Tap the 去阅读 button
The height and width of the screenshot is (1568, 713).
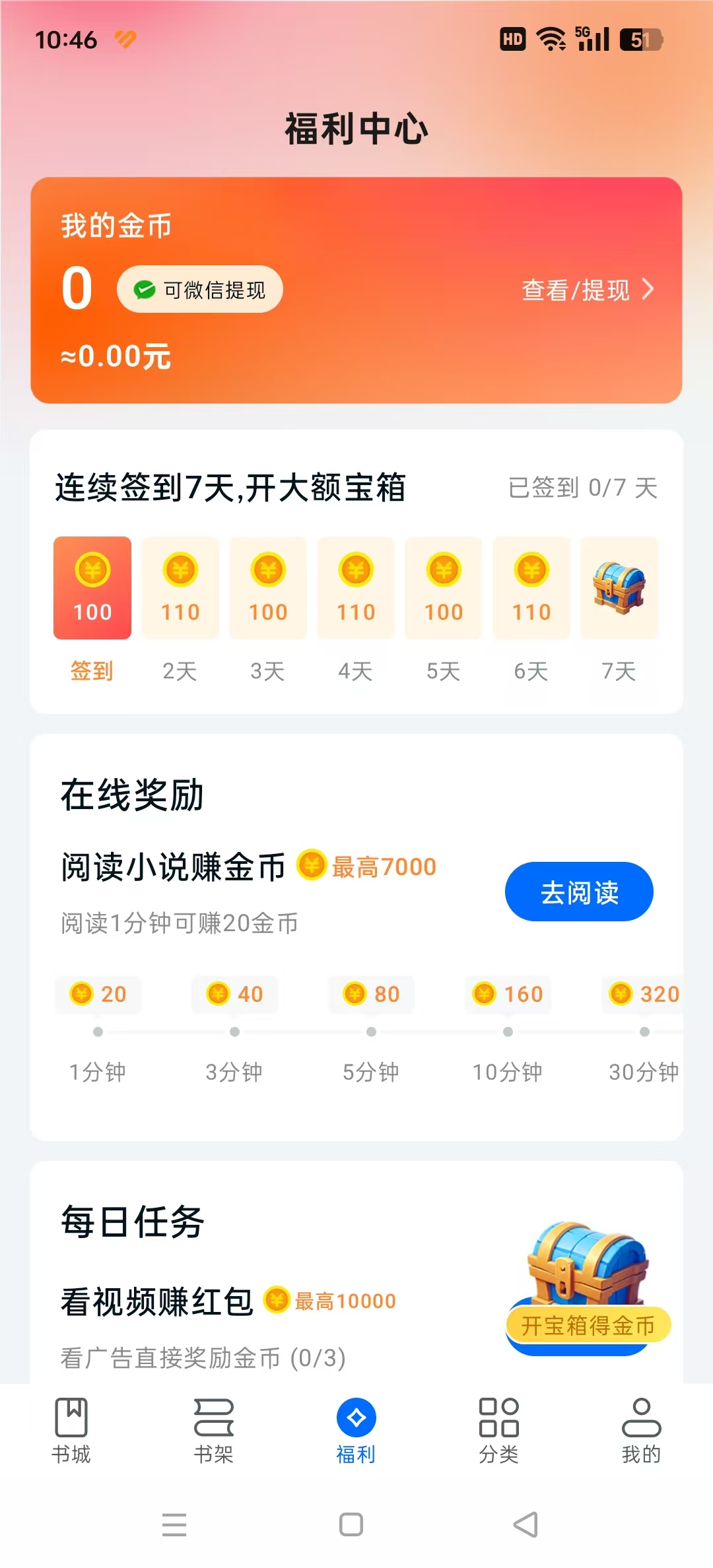pos(579,892)
